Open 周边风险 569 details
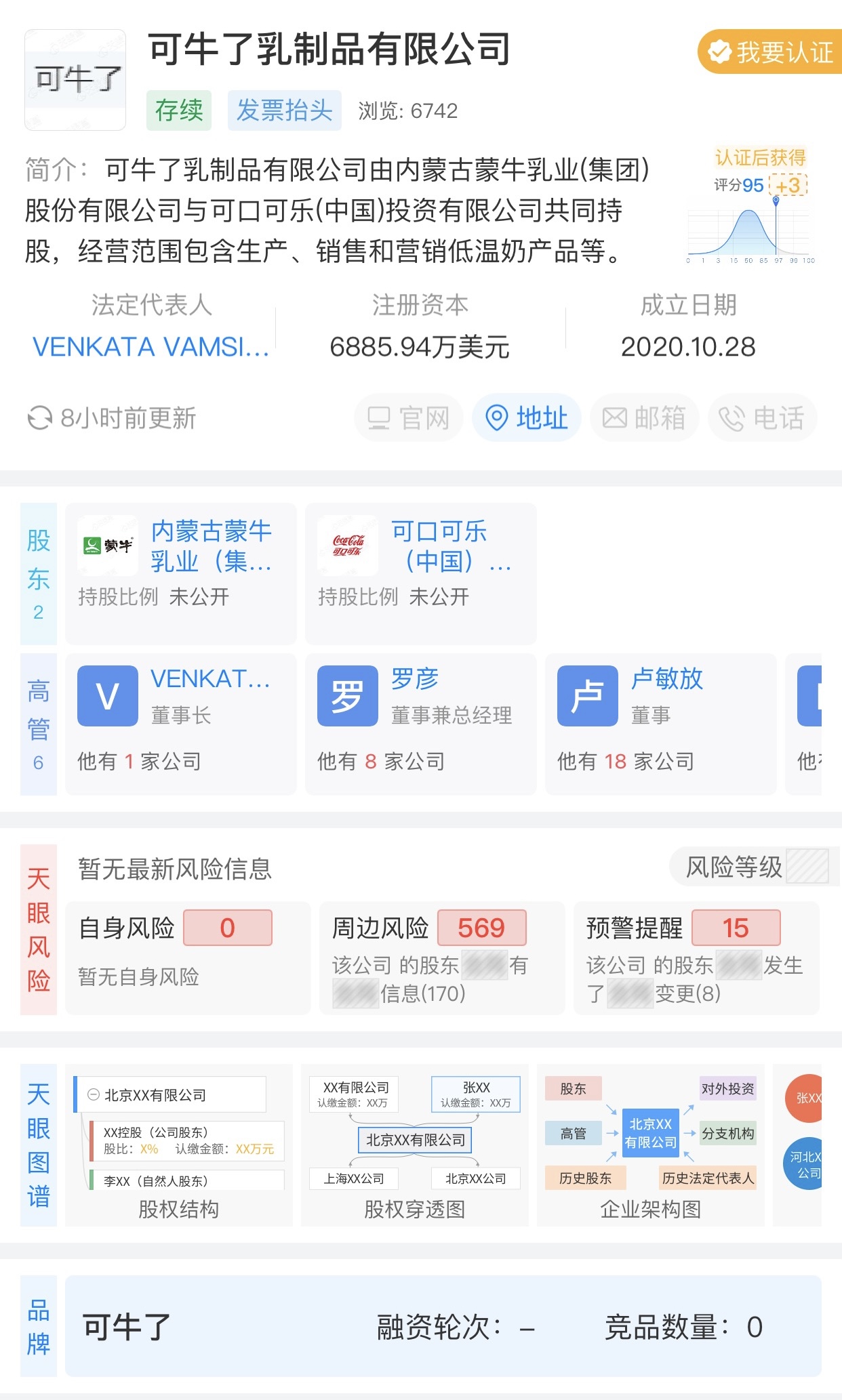This screenshot has width=842, height=1400. [x=441, y=957]
